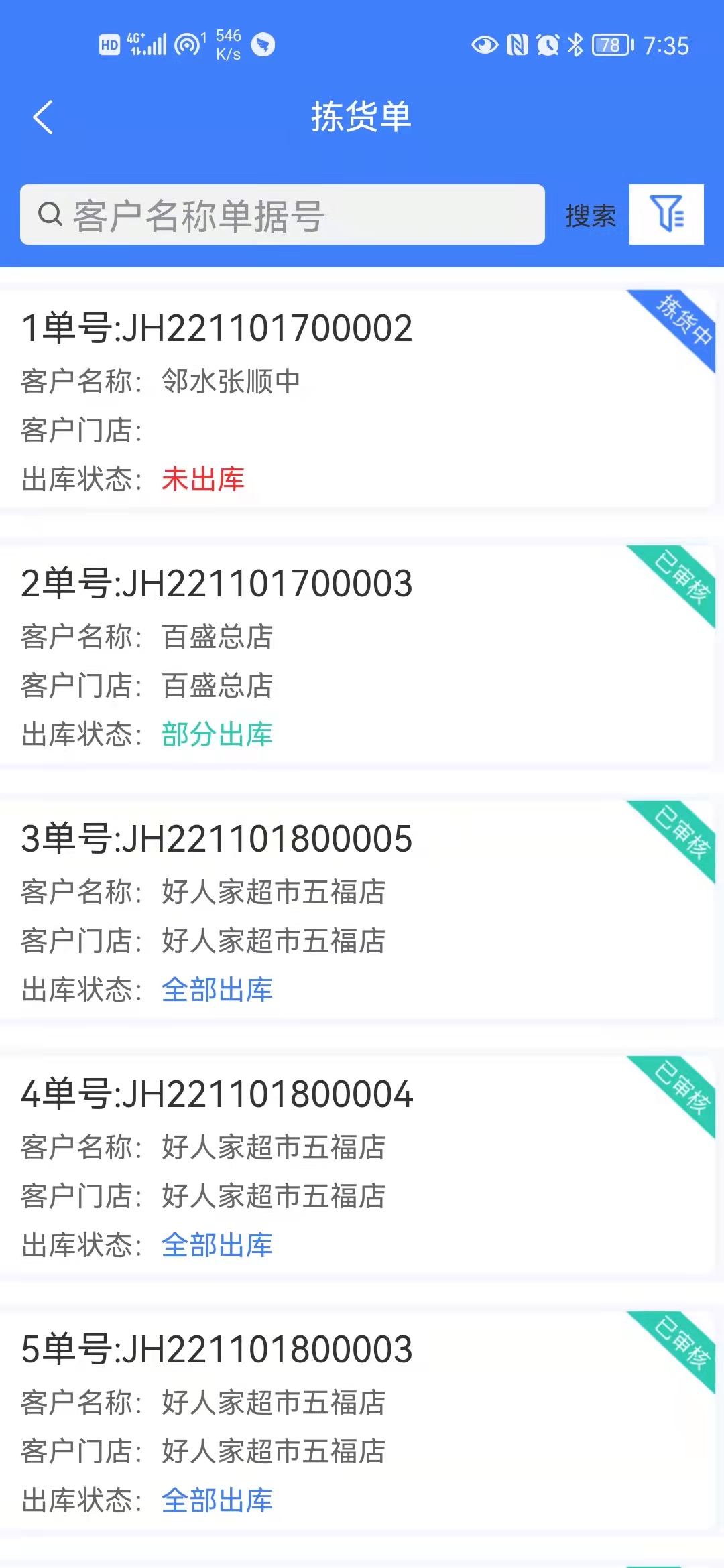View order card JH221101800005
This screenshot has height=1568, width=724.
pos(355,911)
